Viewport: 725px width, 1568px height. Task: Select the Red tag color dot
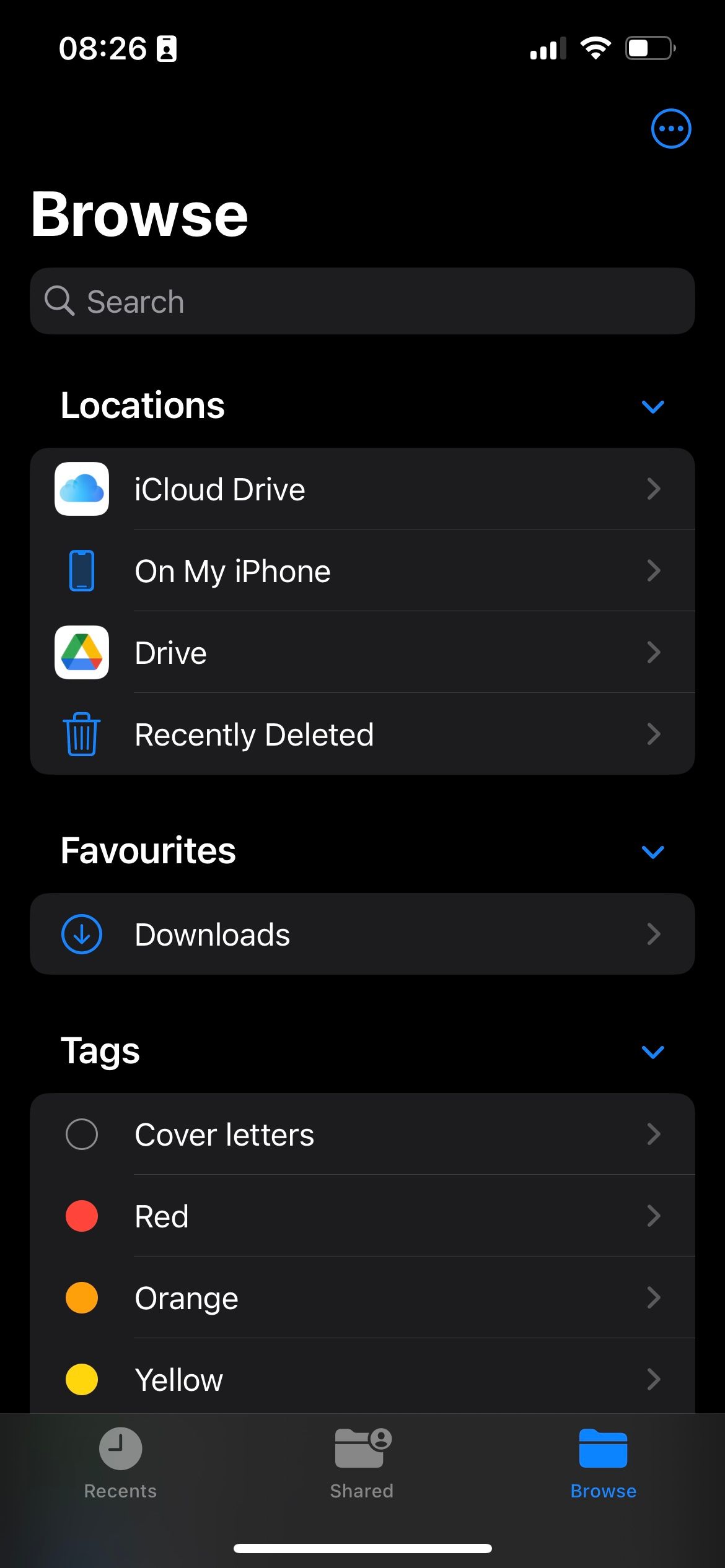[81, 1216]
